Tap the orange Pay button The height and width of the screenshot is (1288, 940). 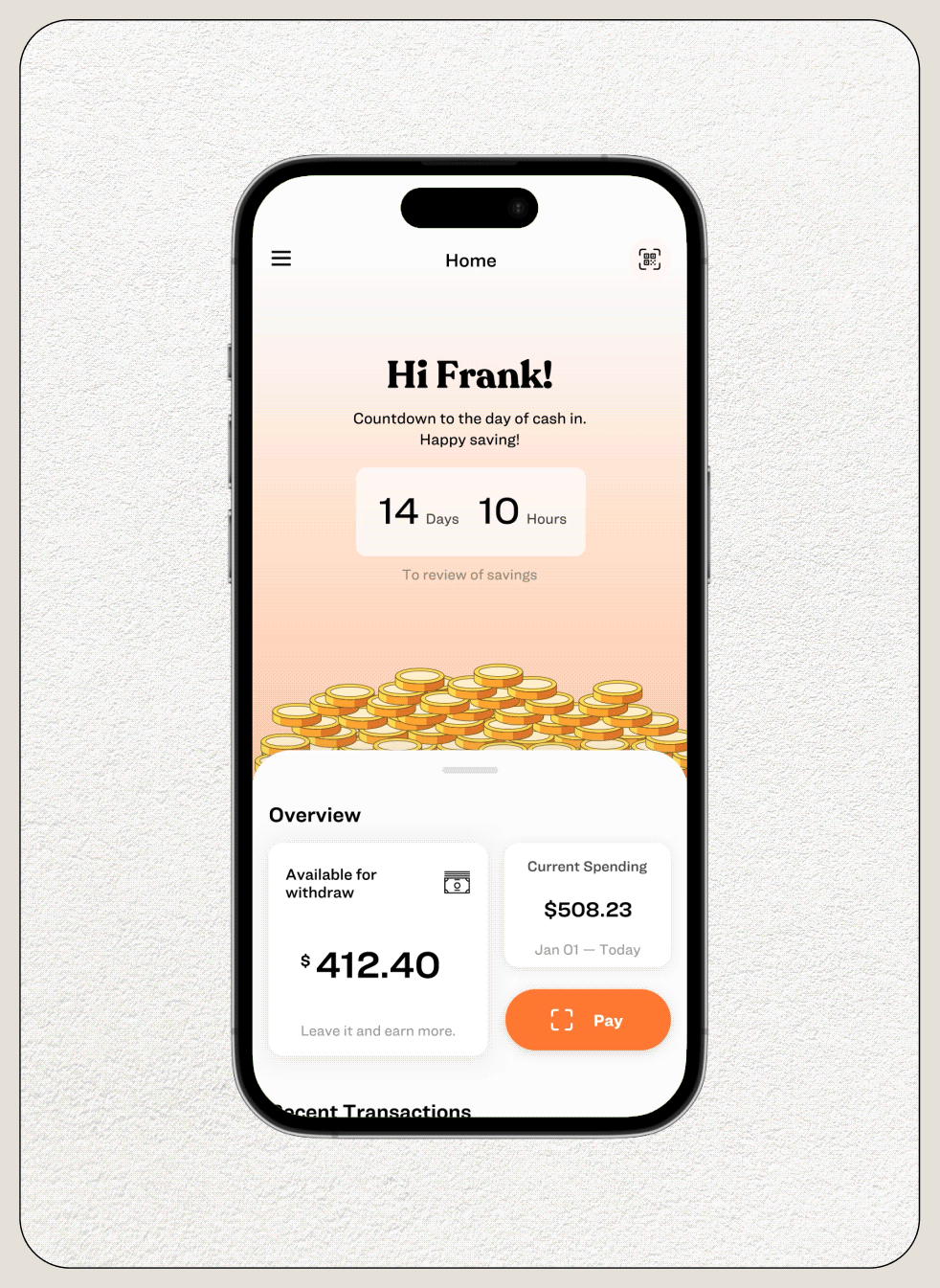(588, 1020)
